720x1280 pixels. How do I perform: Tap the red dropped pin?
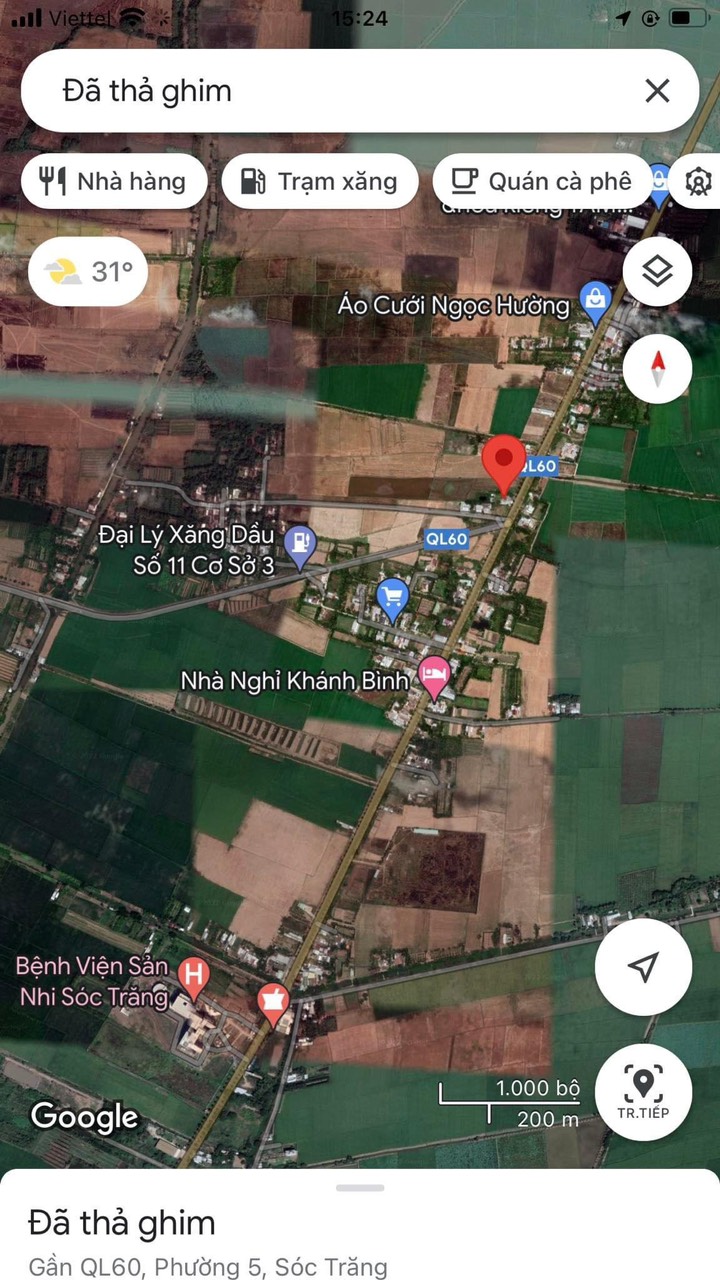504,463
